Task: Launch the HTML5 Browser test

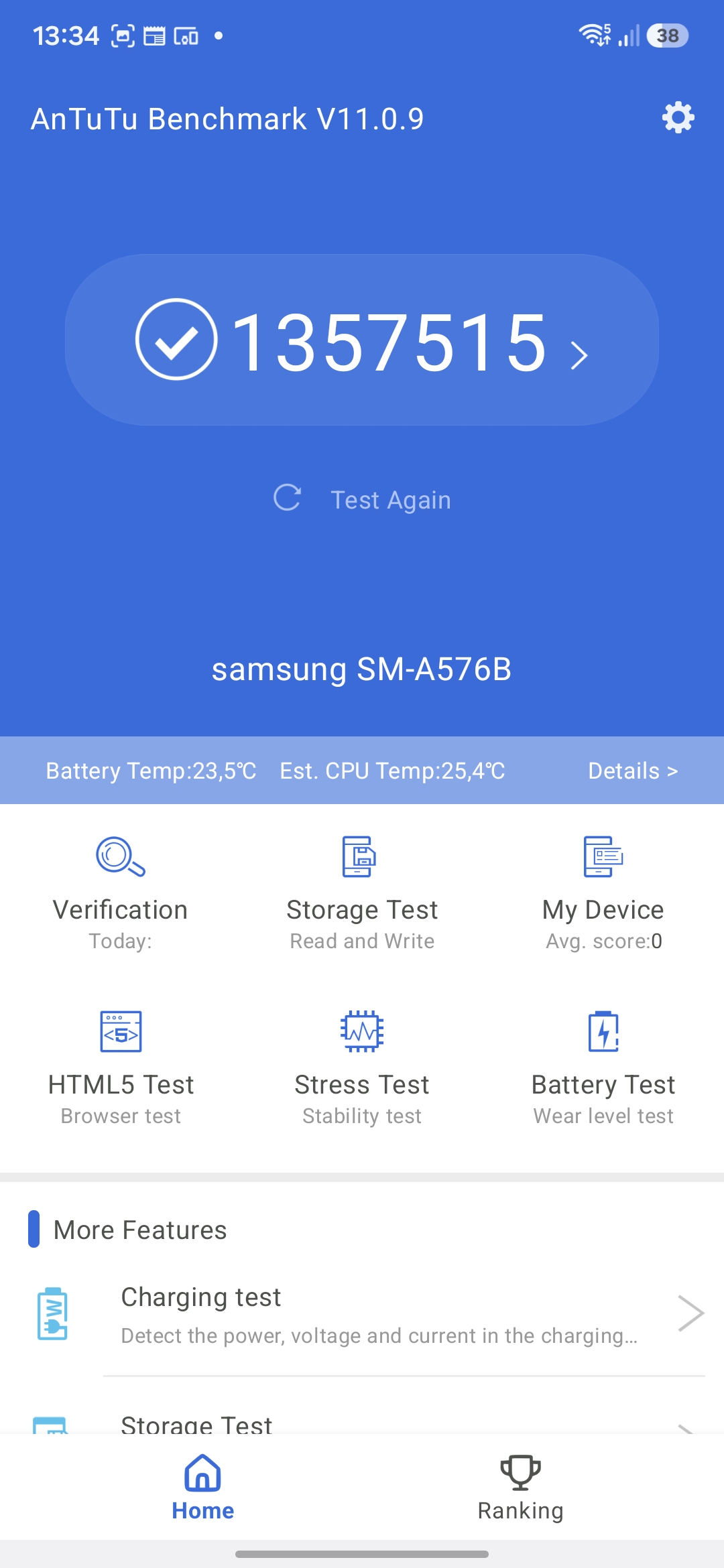Action: point(121,1067)
